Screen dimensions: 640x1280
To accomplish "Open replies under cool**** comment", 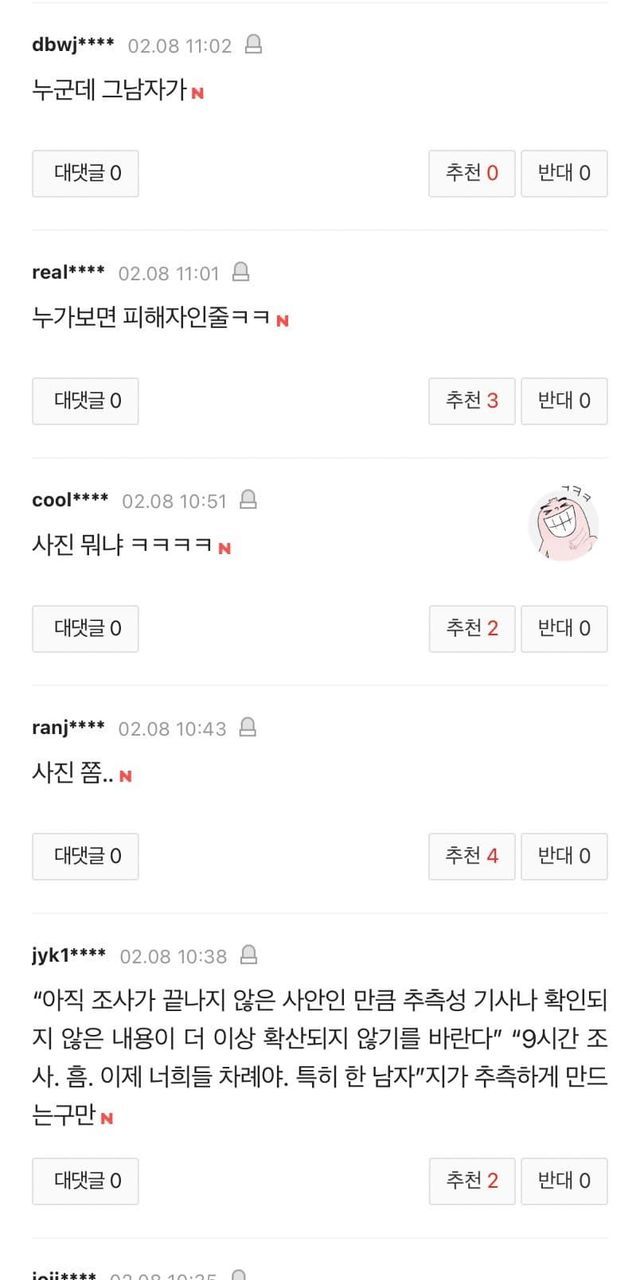I will click(x=86, y=628).
